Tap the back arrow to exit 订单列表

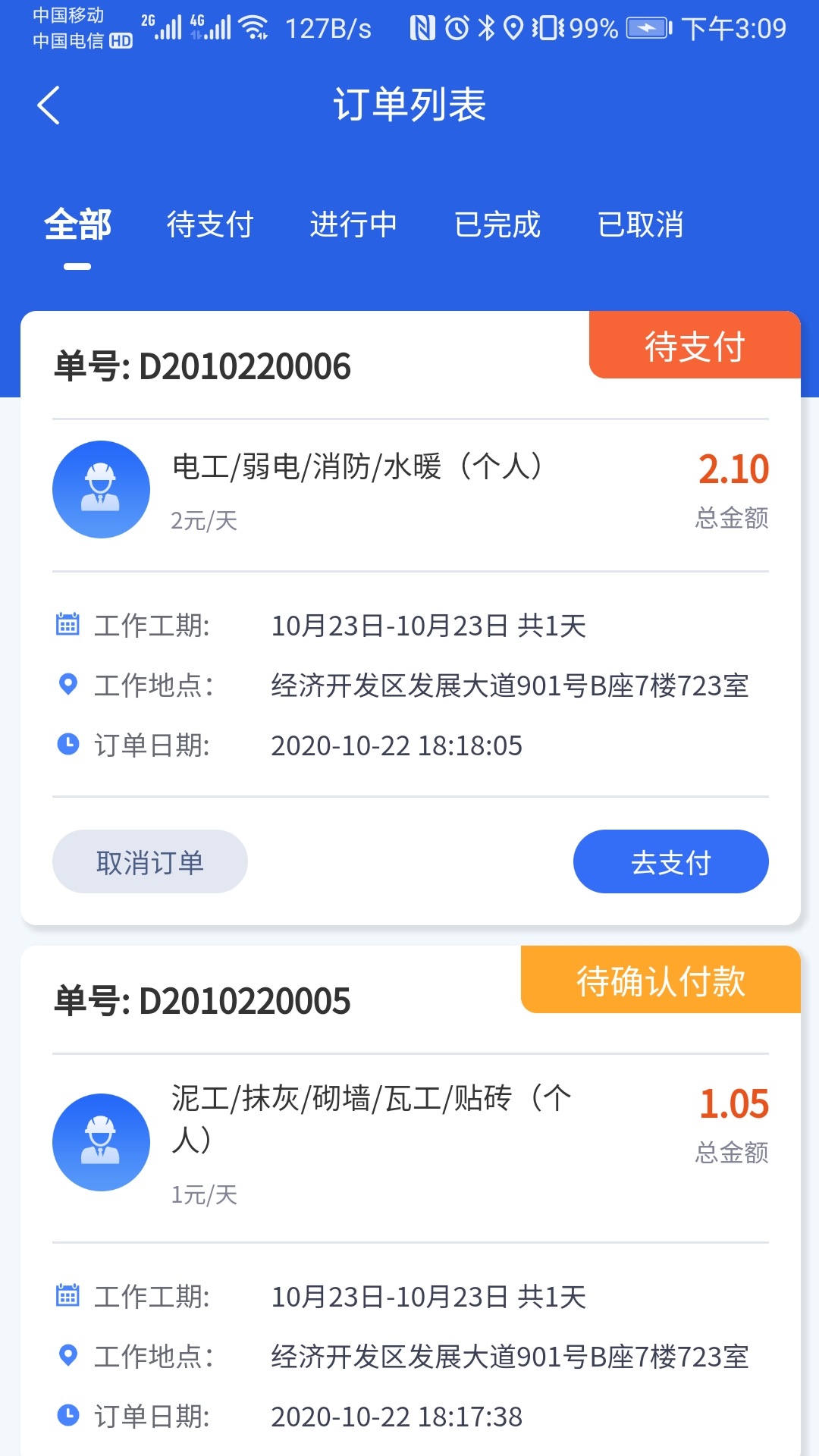49,106
